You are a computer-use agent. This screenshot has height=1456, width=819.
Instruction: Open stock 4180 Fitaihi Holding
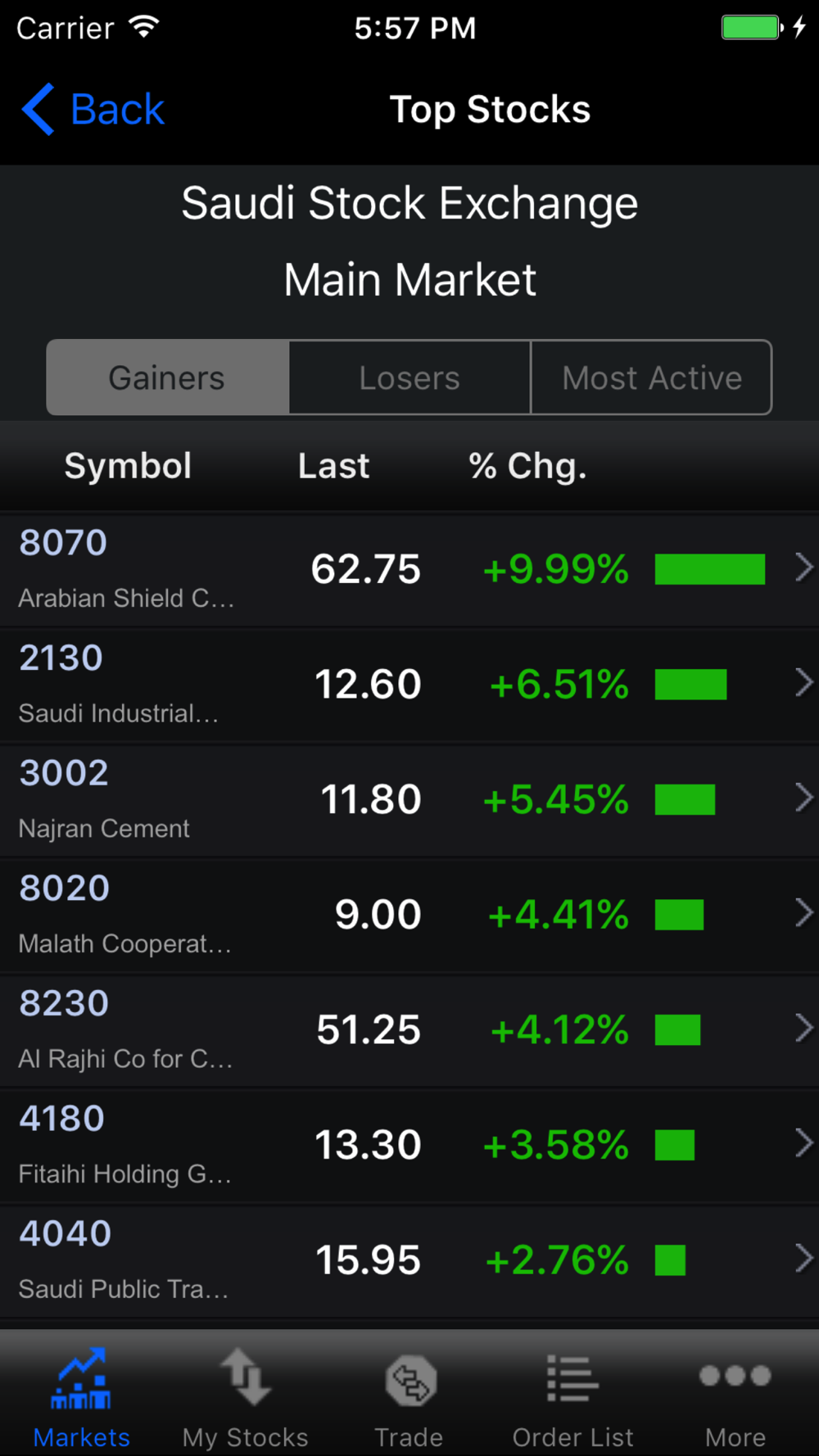pos(409,1146)
